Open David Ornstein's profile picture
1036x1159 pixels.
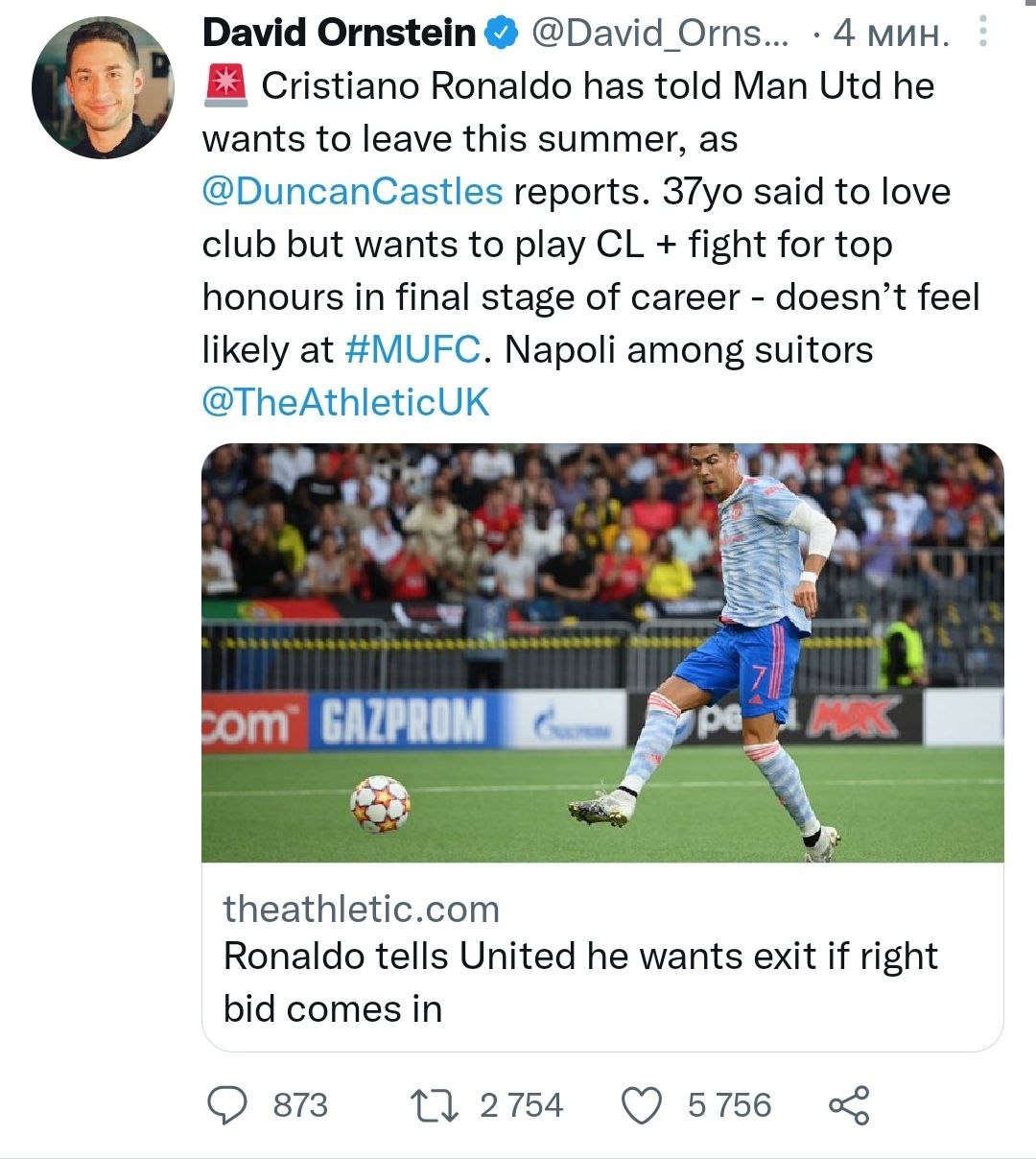click(102, 87)
